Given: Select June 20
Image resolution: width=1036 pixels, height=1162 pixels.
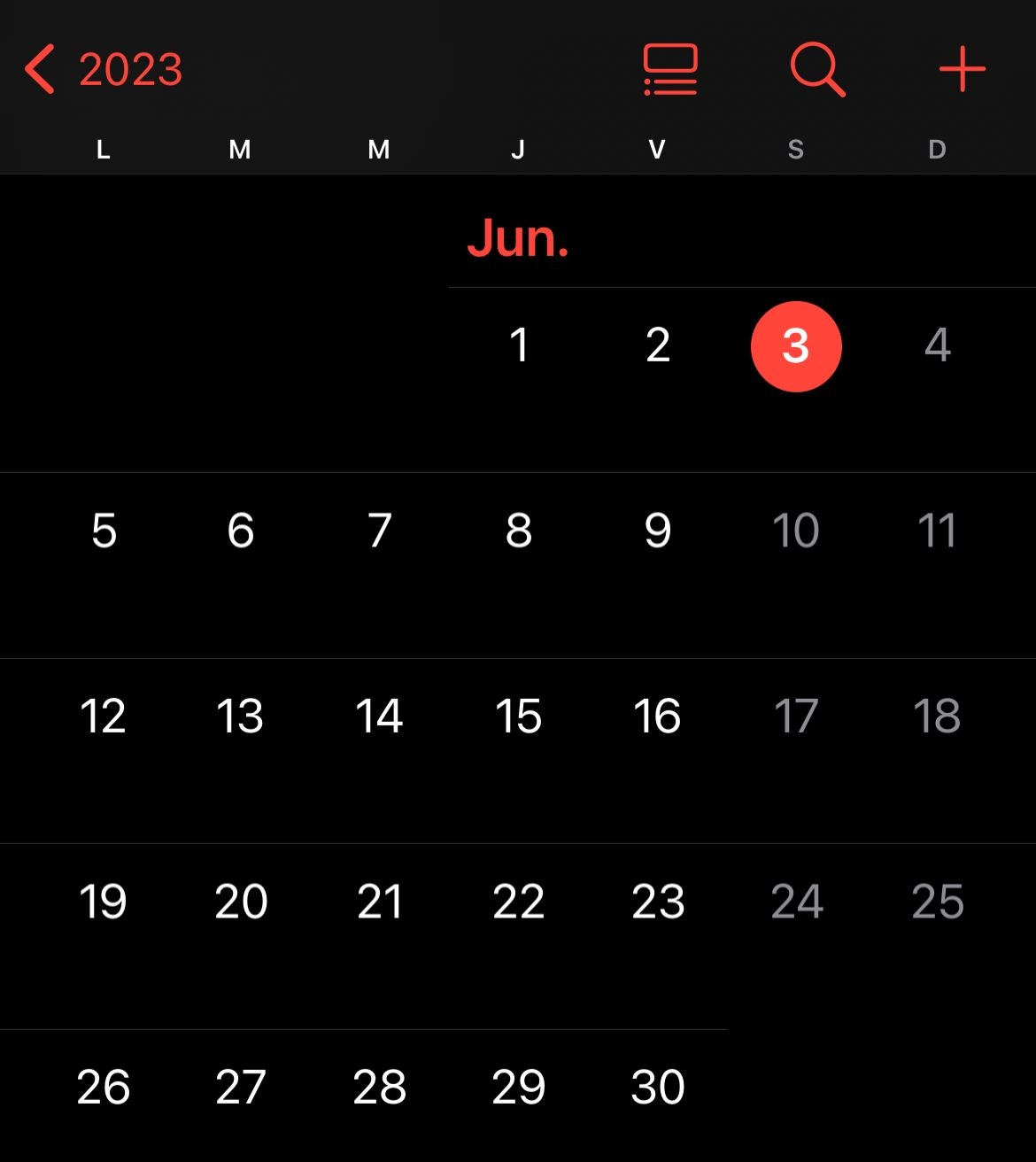Looking at the screenshot, I should click(x=241, y=902).
